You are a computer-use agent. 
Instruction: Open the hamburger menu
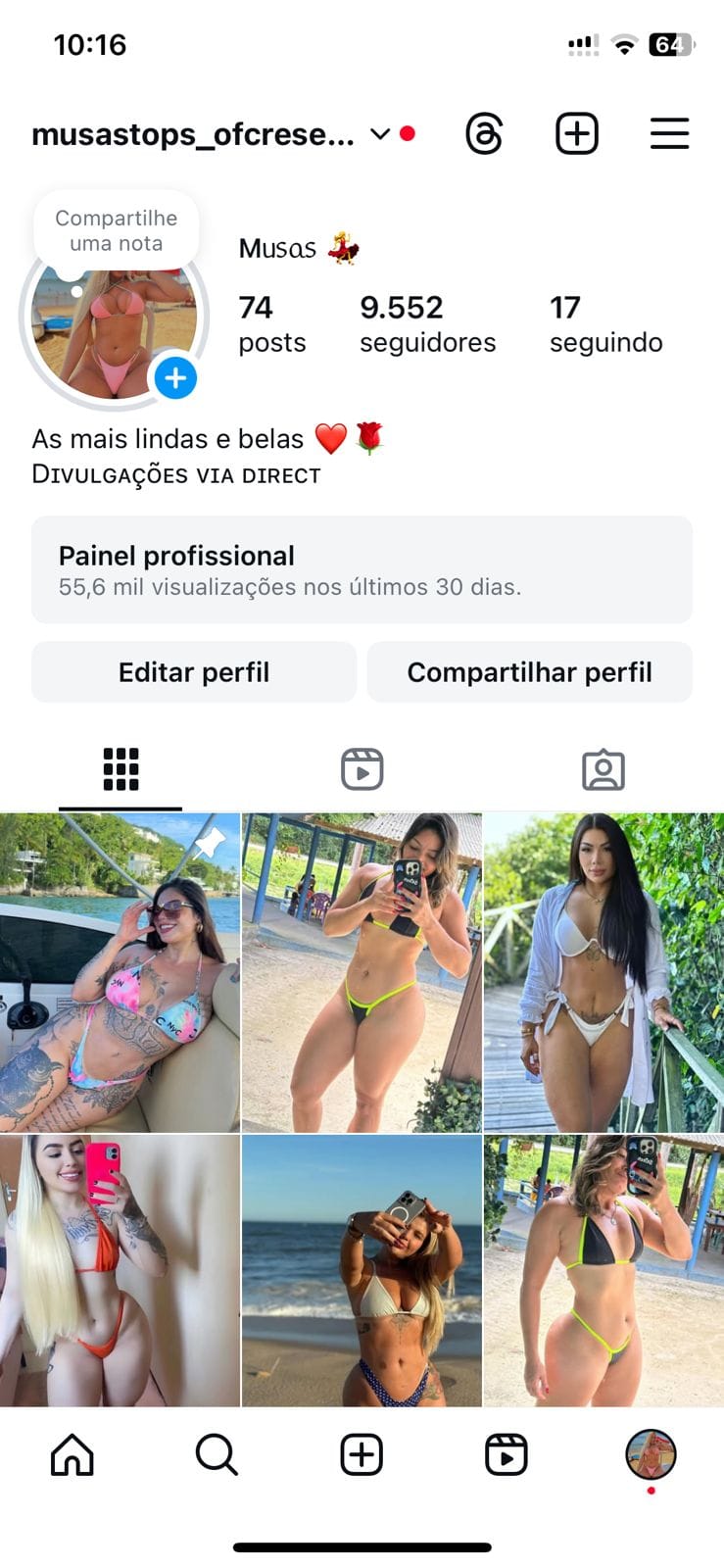tap(669, 133)
